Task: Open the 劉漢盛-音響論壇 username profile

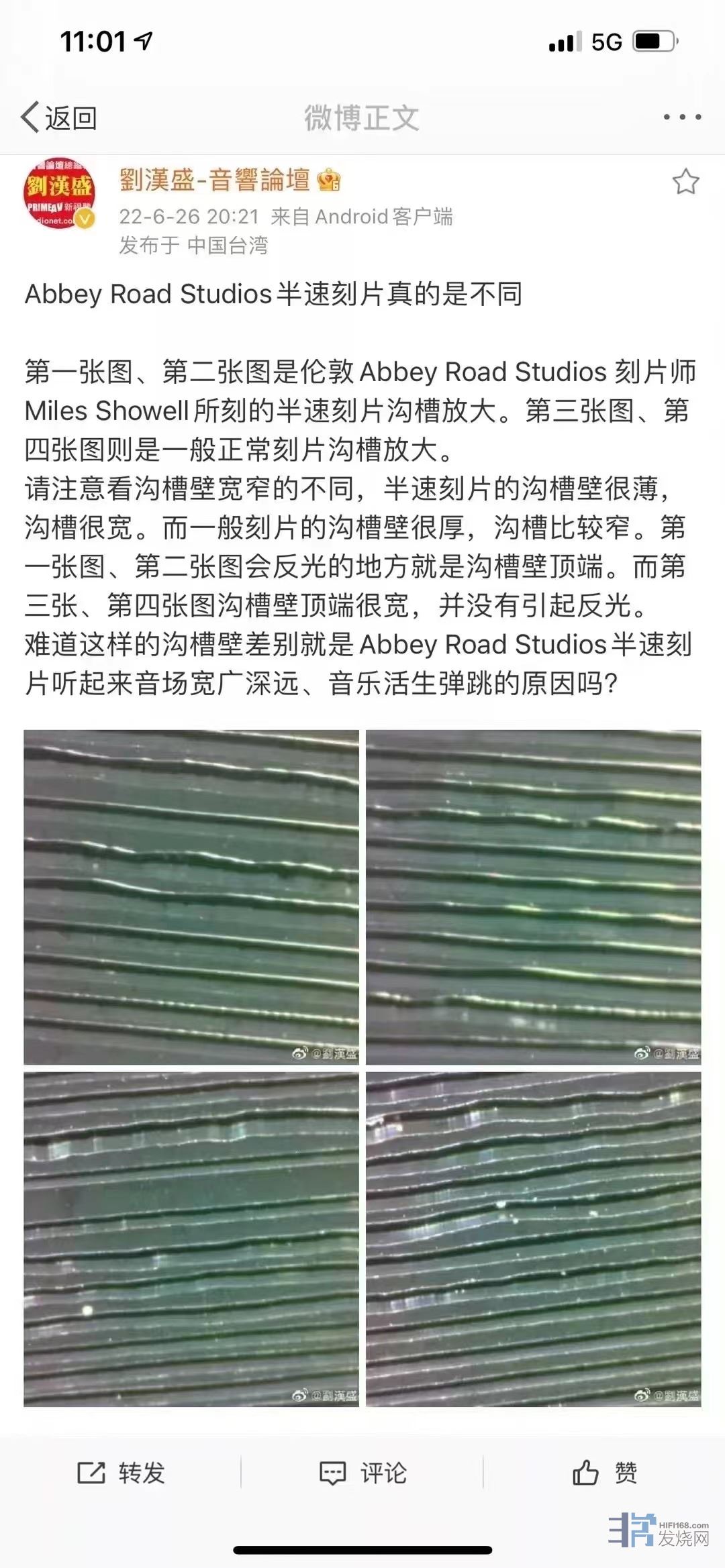Action: (x=215, y=180)
